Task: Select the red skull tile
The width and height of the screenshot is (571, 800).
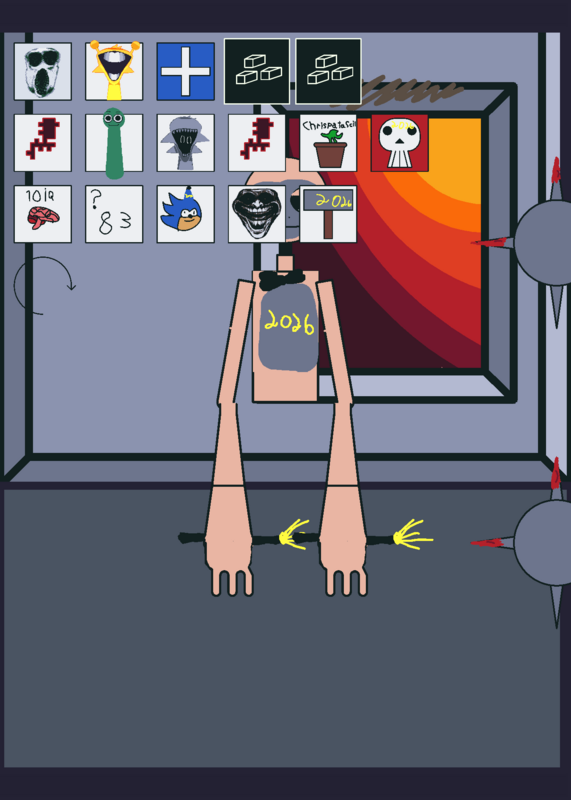Action: [400, 143]
